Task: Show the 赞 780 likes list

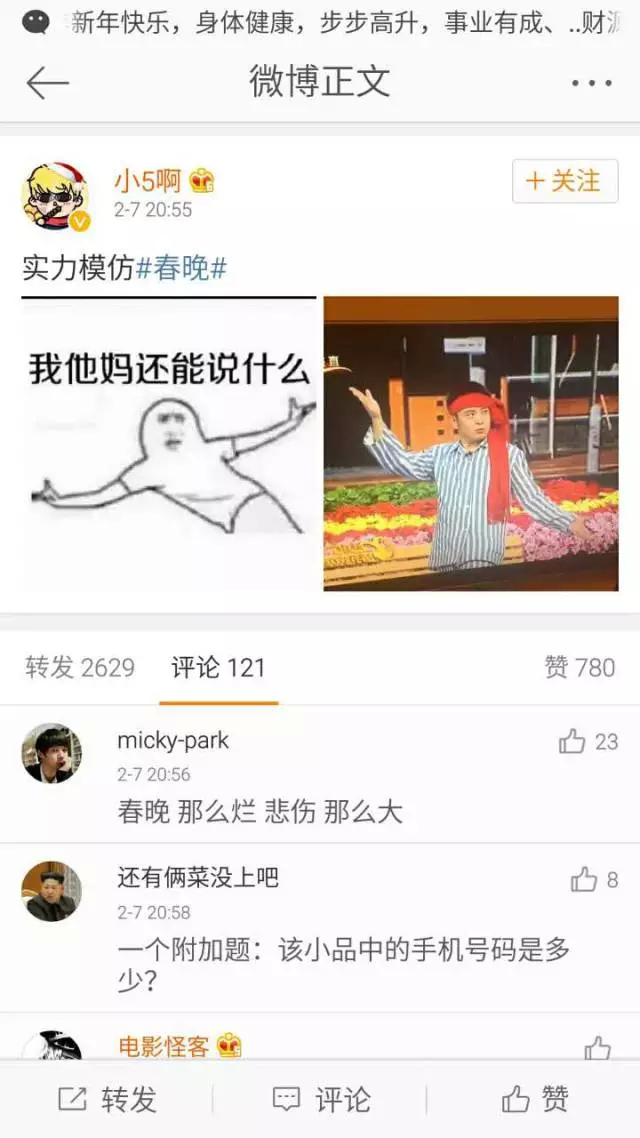Action: point(580,668)
